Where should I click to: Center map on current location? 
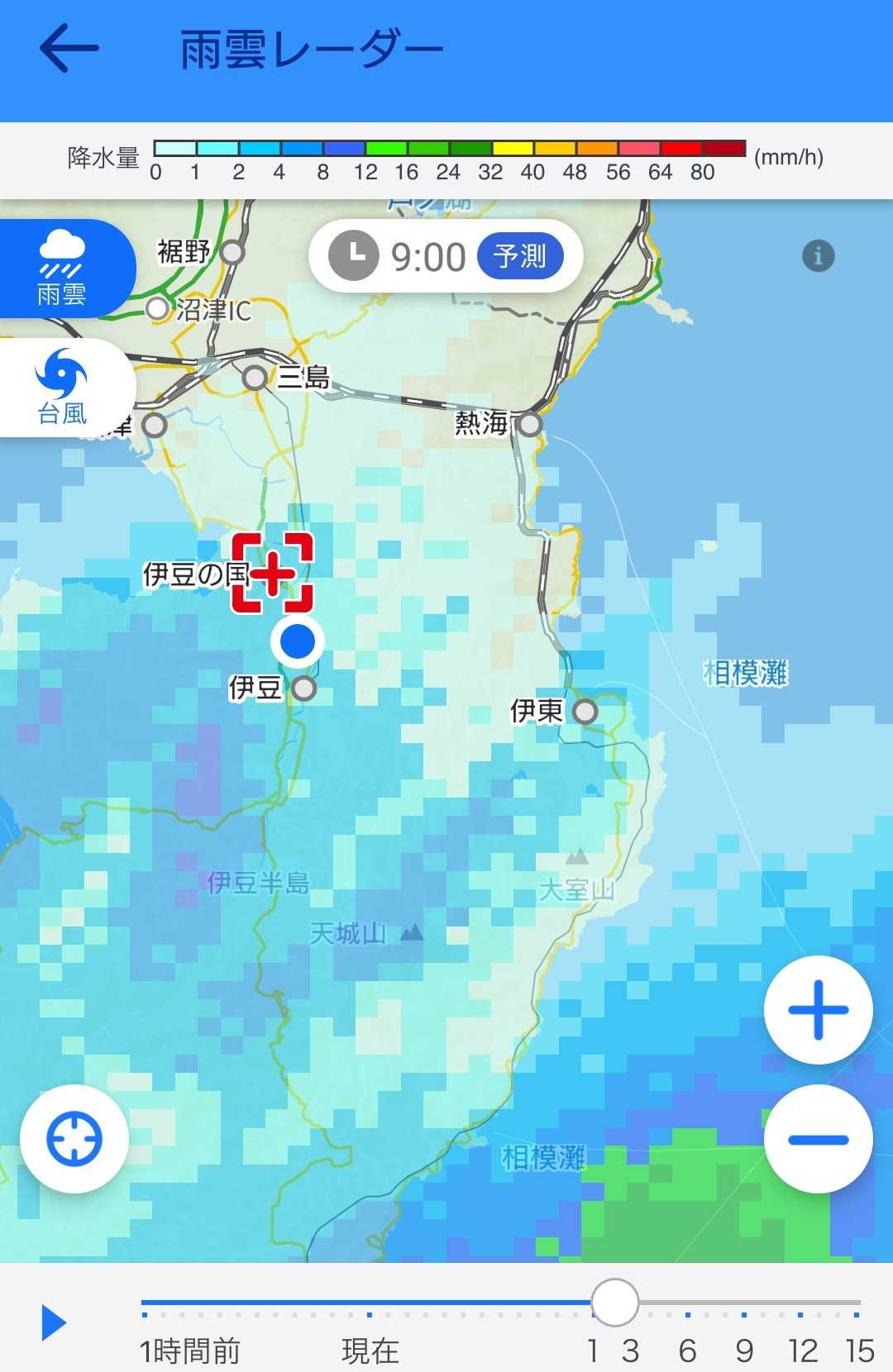(x=74, y=1138)
